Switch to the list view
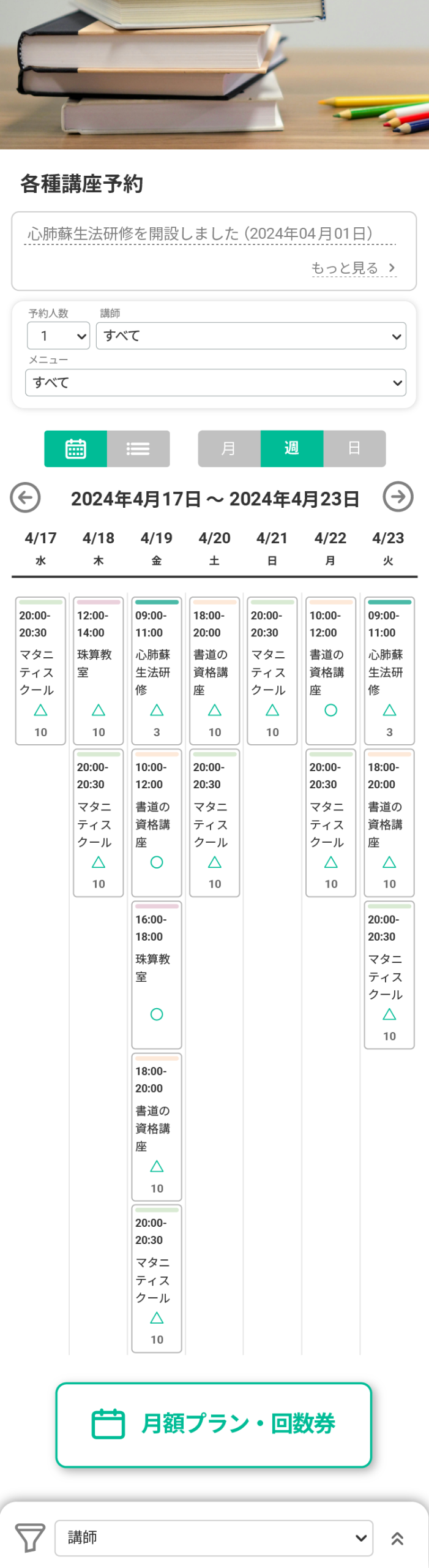Screen dimensions: 429x1568 click(x=138, y=449)
